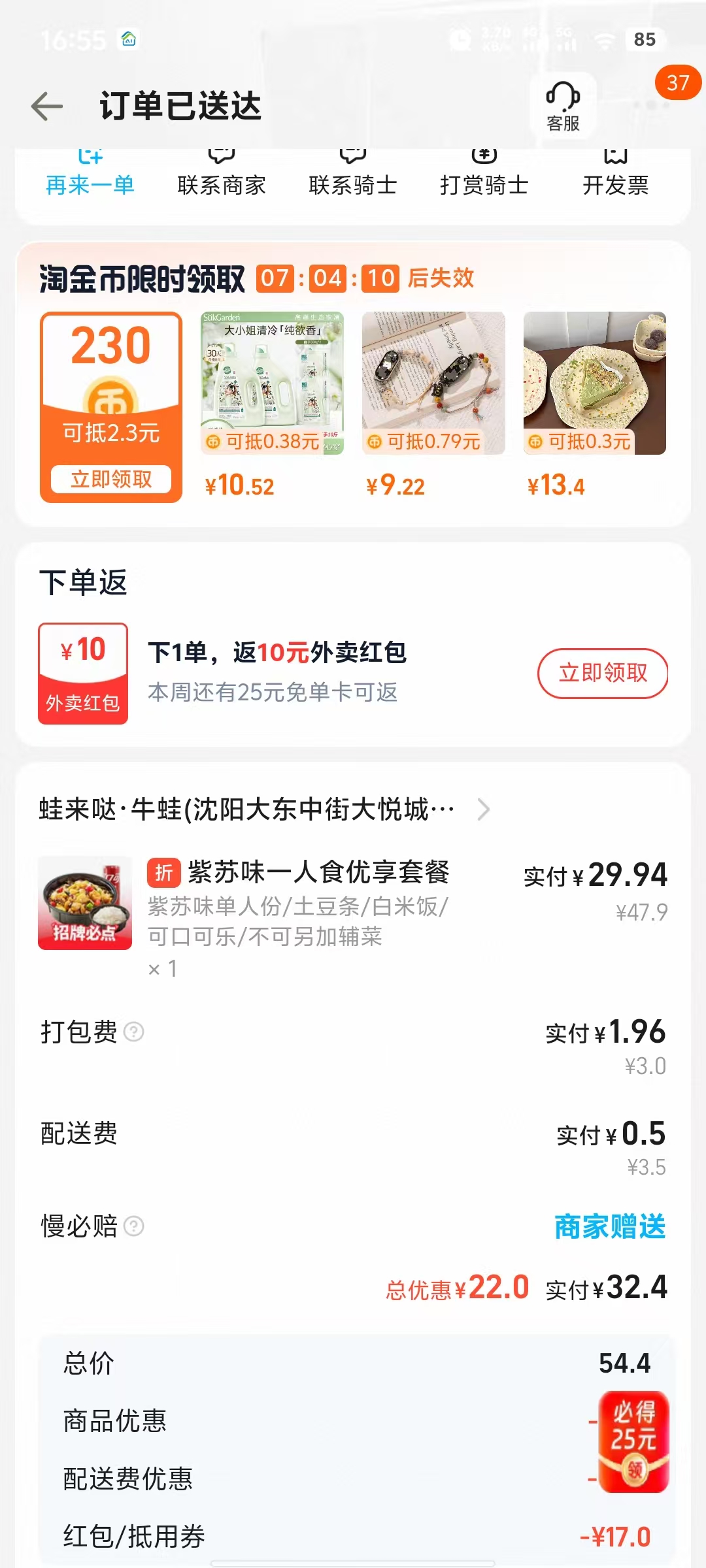Open the 蛙来哒·牛蛙 store page
The width and height of the screenshot is (706, 1568).
(x=261, y=809)
